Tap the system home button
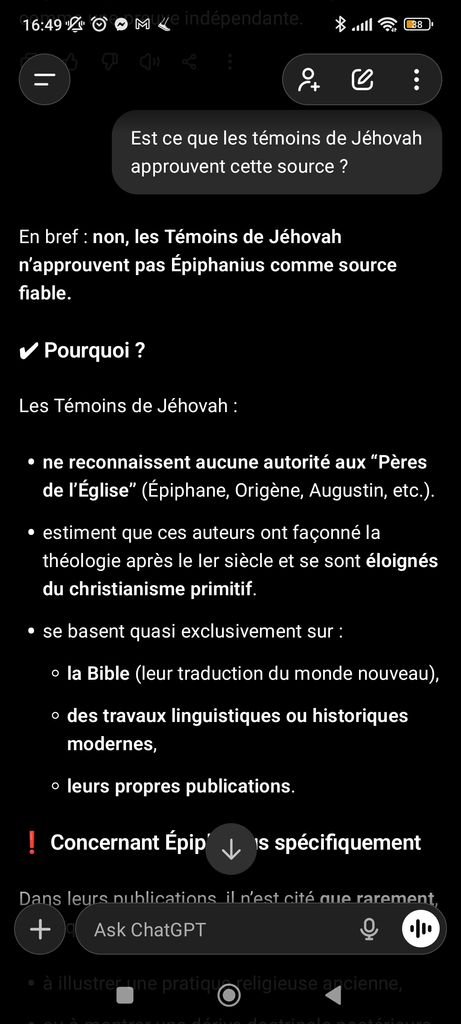 point(229,995)
